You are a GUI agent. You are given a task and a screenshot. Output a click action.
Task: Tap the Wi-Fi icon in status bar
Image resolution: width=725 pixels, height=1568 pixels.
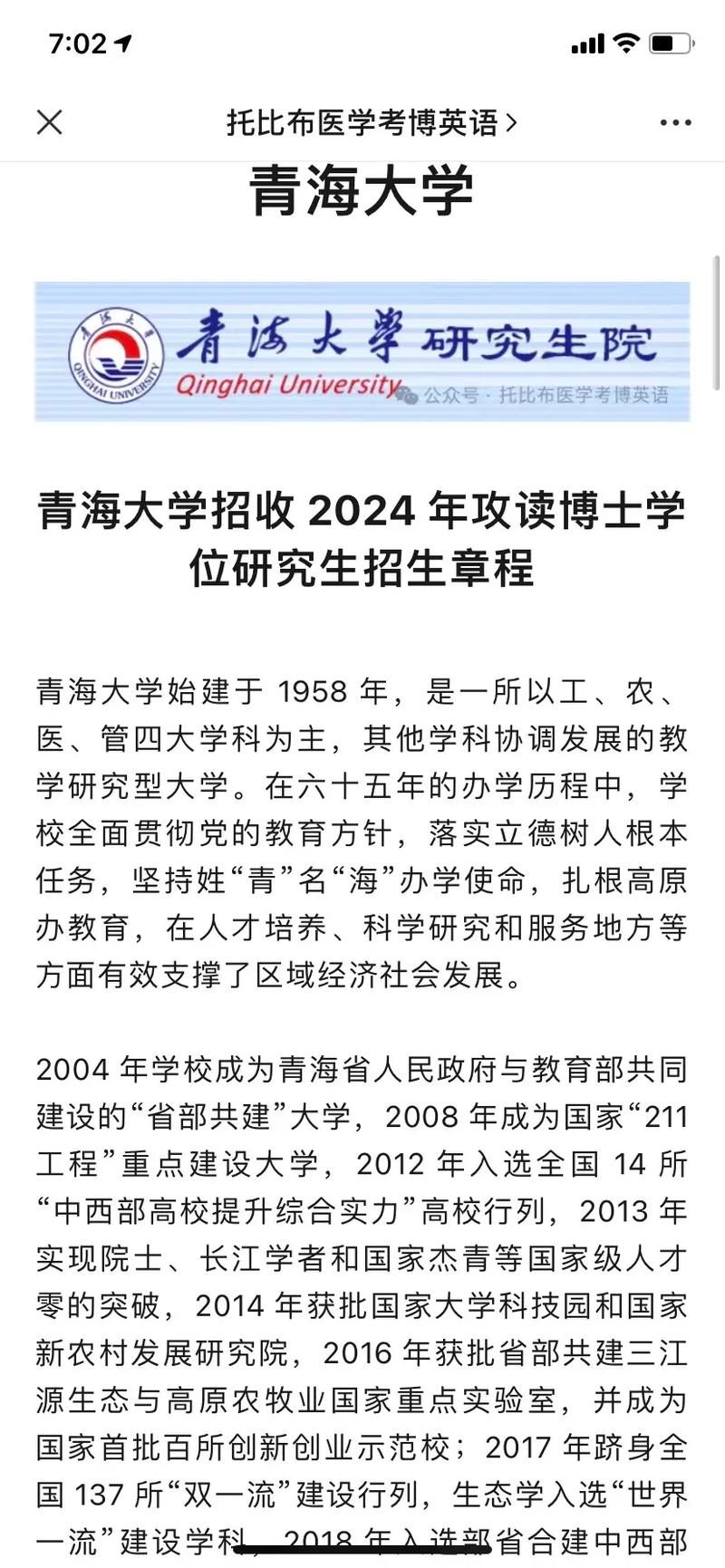click(x=625, y=43)
